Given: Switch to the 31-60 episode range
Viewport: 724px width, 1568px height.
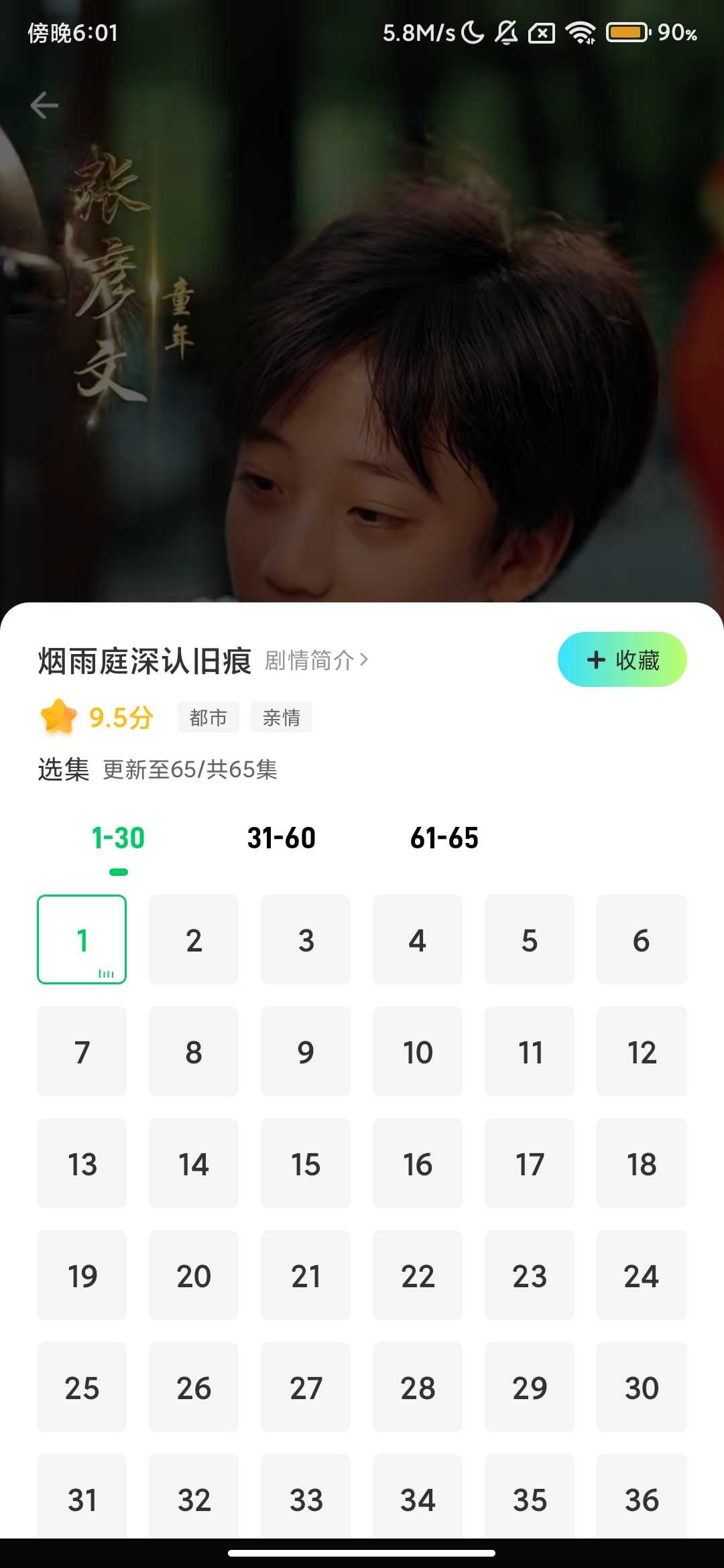Looking at the screenshot, I should coord(281,838).
